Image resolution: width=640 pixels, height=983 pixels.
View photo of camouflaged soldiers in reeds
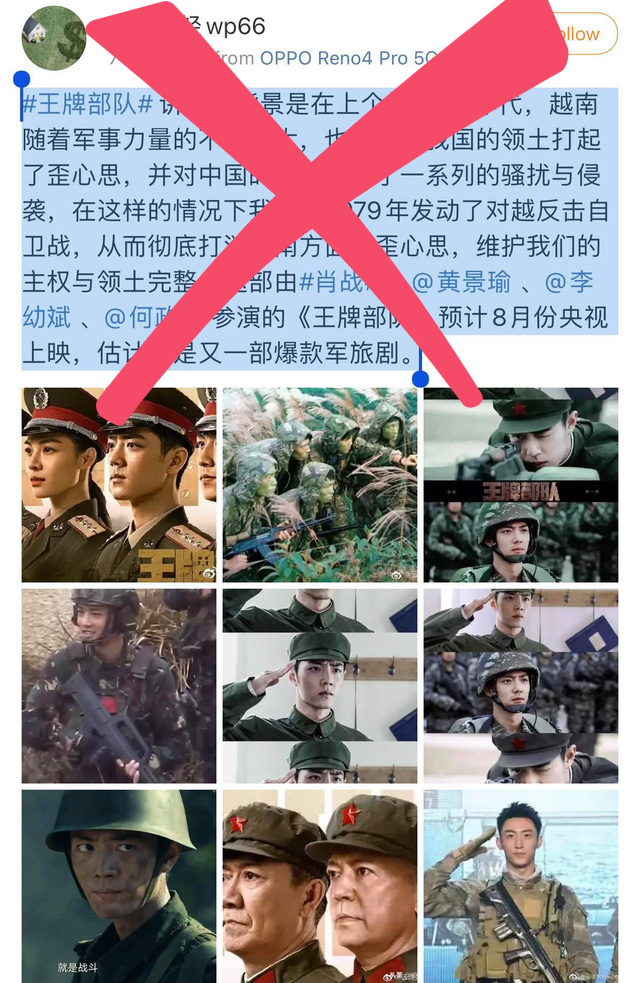pos(319,484)
